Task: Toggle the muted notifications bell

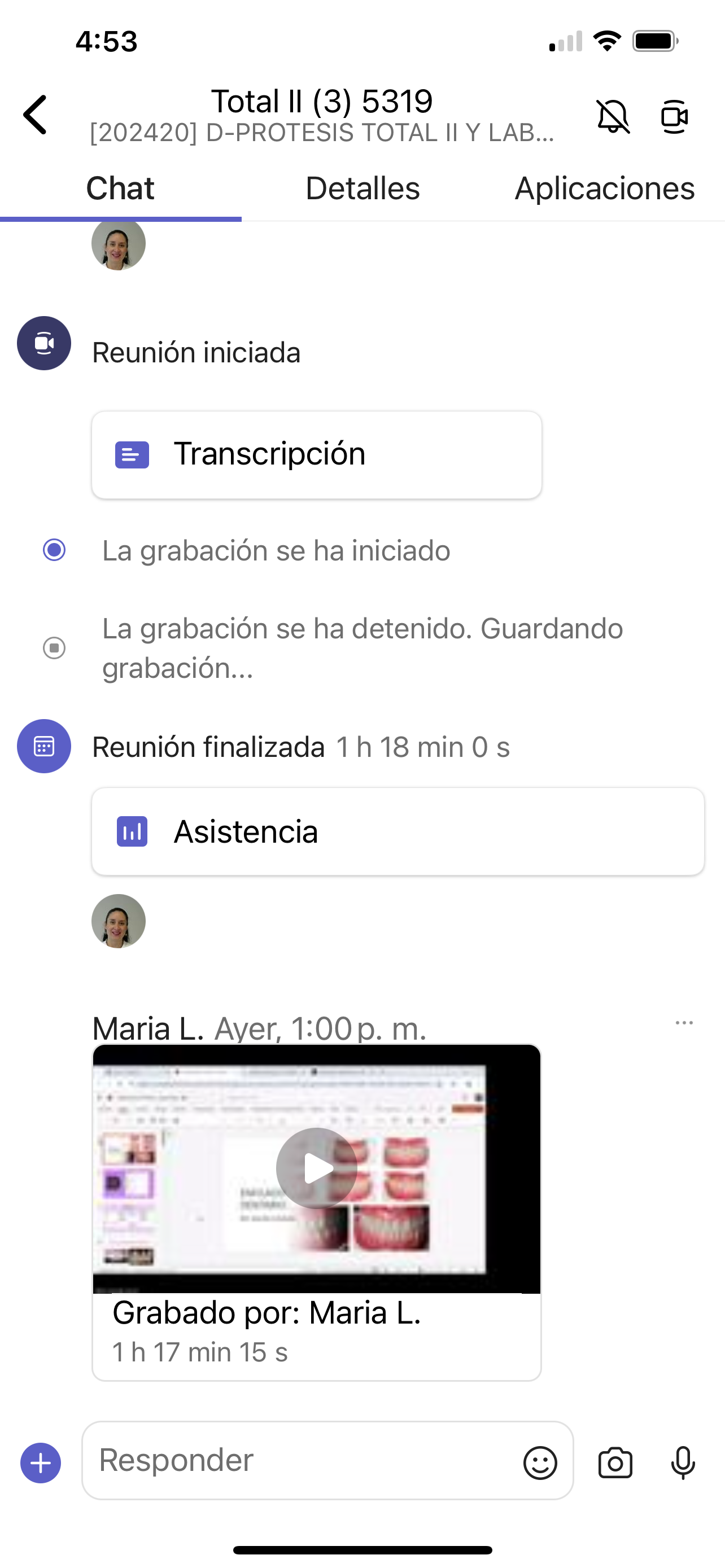Action: tap(613, 116)
